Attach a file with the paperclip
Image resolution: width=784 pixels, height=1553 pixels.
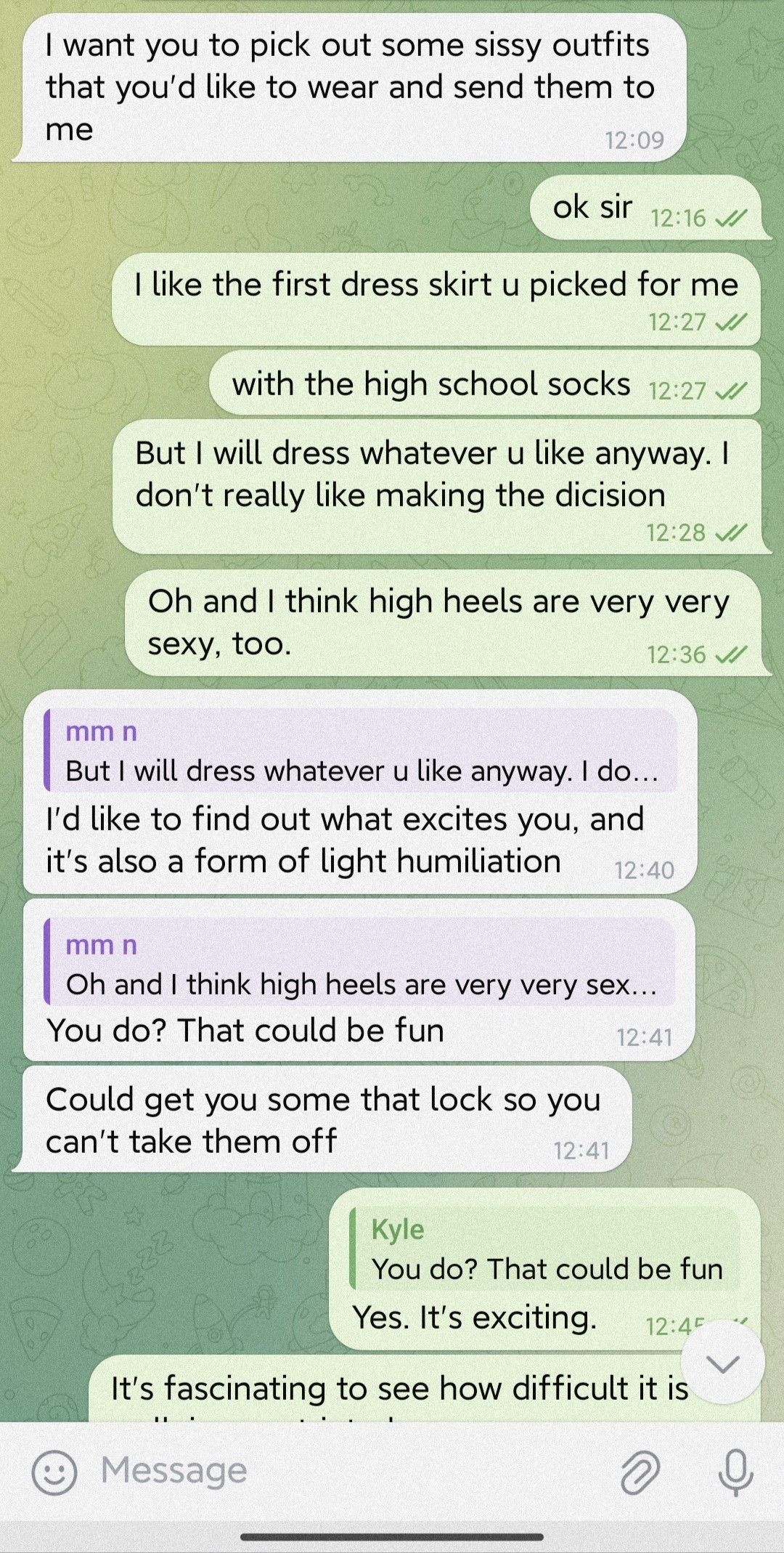point(640,1472)
